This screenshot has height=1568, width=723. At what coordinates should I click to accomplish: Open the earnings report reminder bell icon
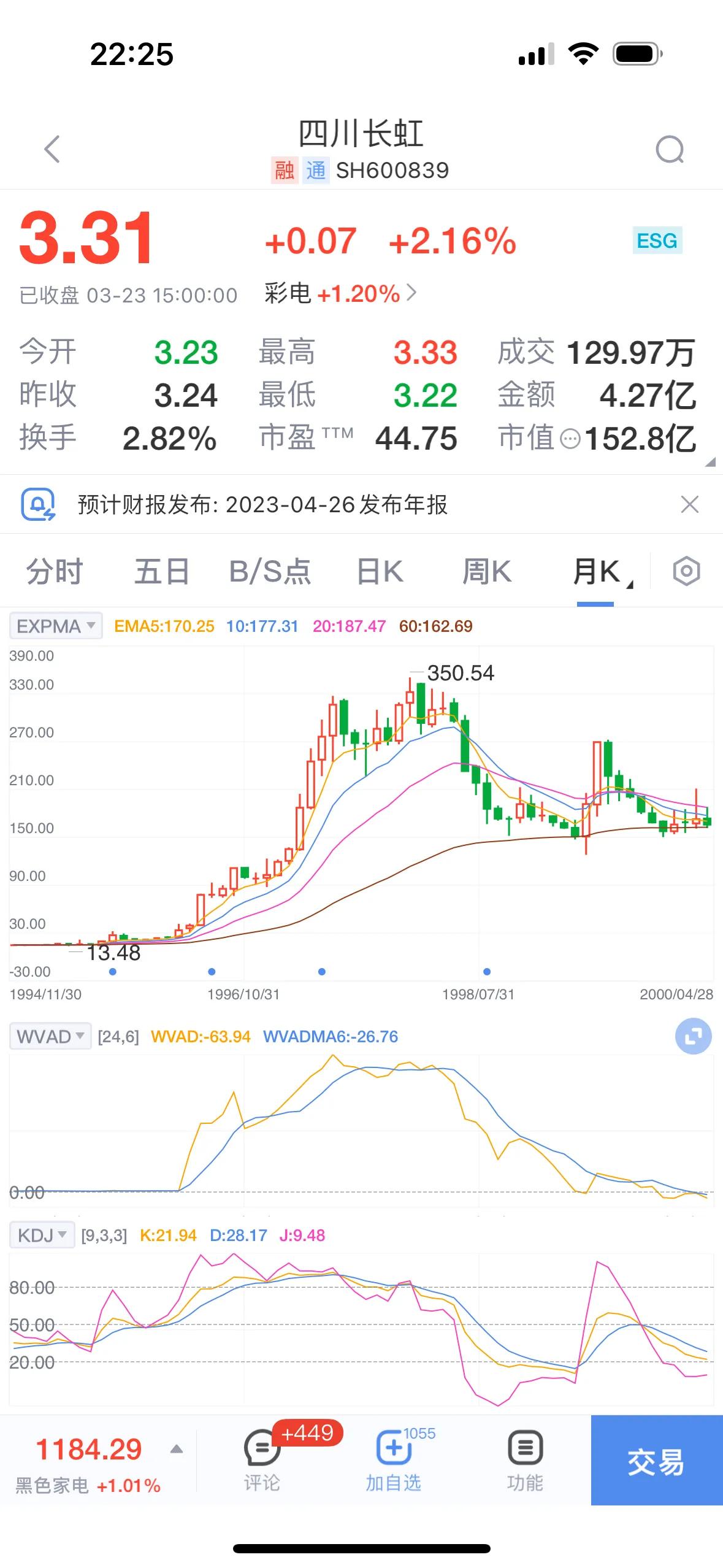pyautogui.click(x=37, y=506)
